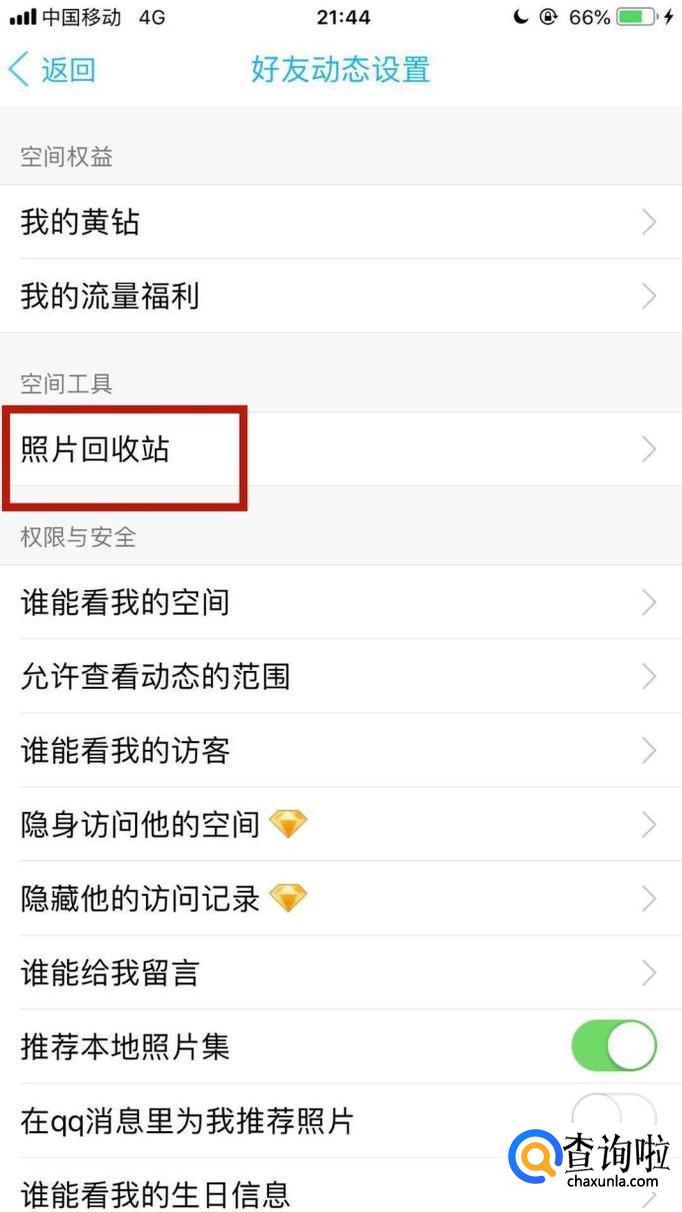Open 我的流量福利 settings
Image resolution: width=682 pixels, height=1212 pixels.
pos(340,296)
